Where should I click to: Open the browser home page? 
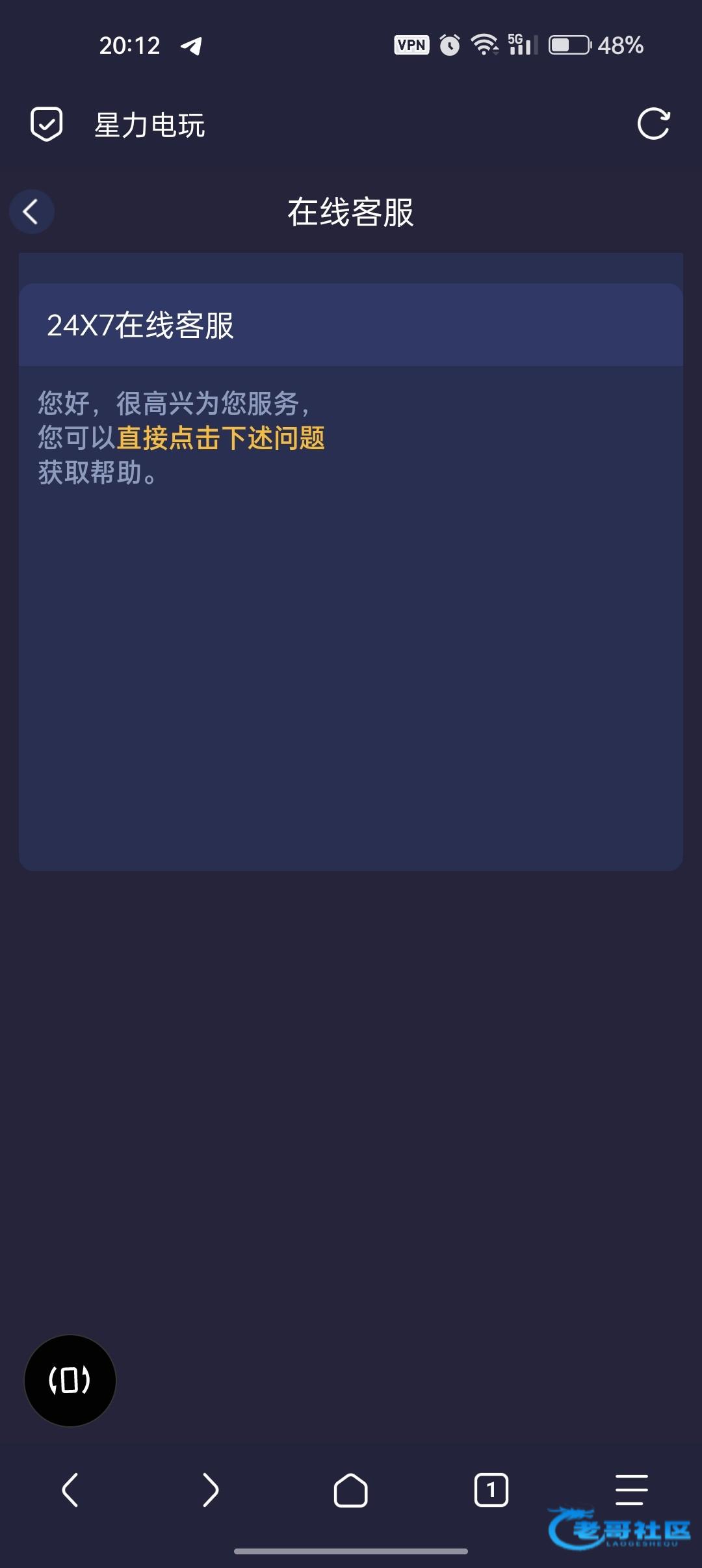point(351,1489)
